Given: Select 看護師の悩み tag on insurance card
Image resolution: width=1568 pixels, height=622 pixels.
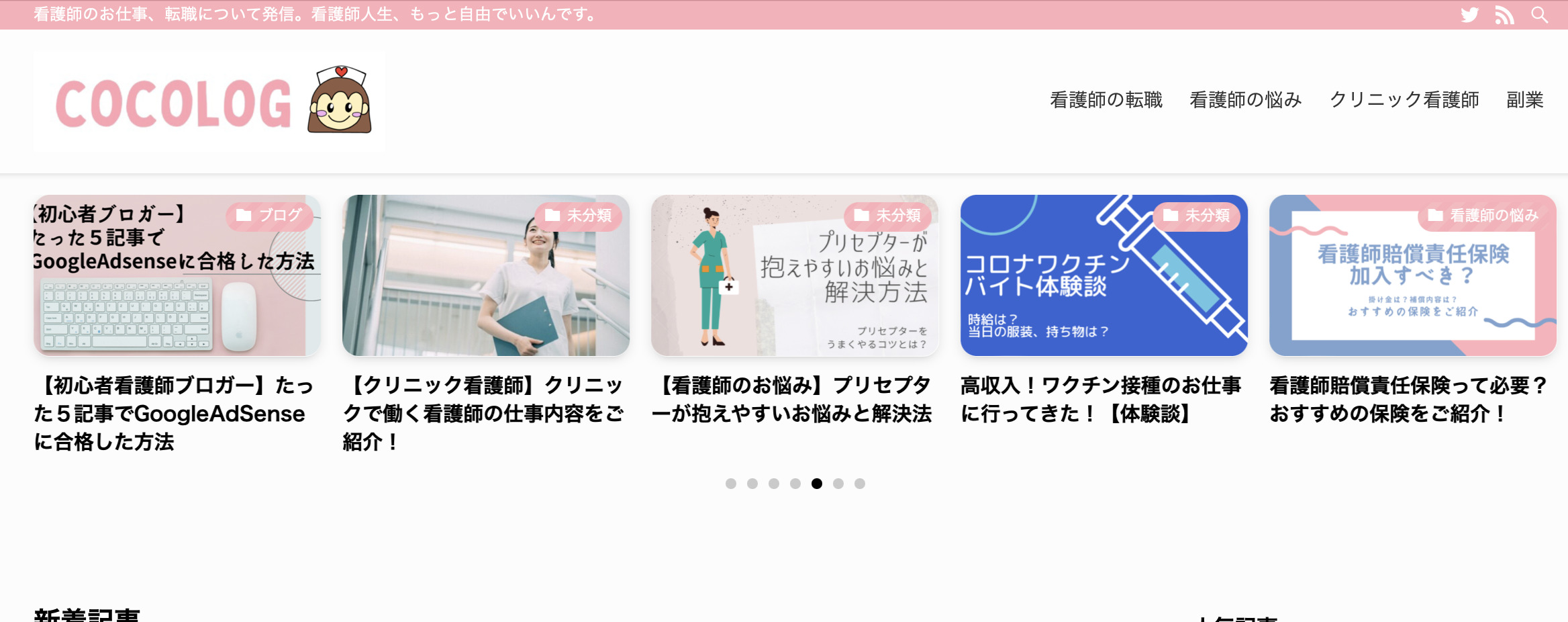Looking at the screenshot, I should pyautogui.click(x=1484, y=216).
